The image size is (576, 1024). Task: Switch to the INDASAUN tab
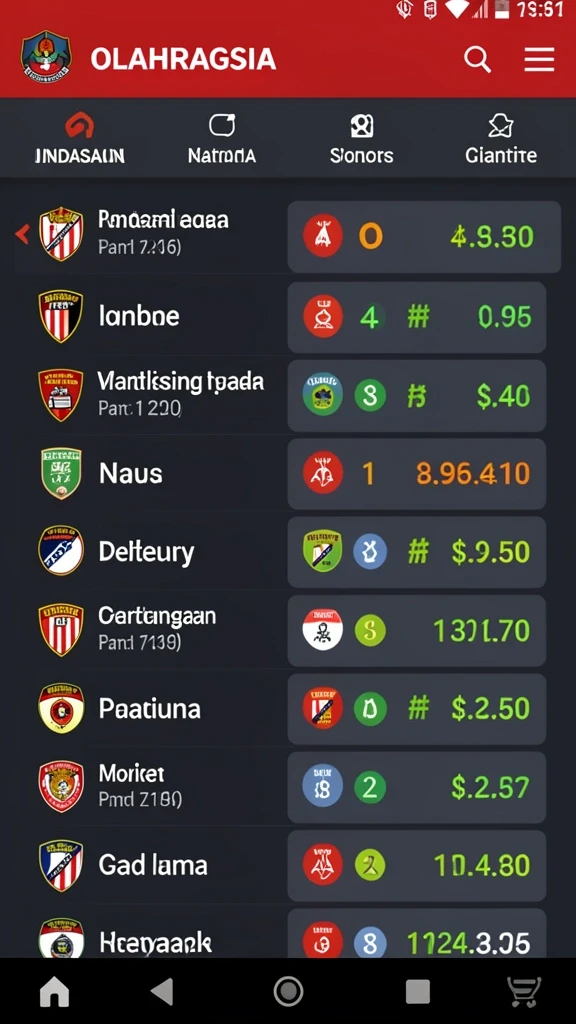pyautogui.click(x=79, y=138)
